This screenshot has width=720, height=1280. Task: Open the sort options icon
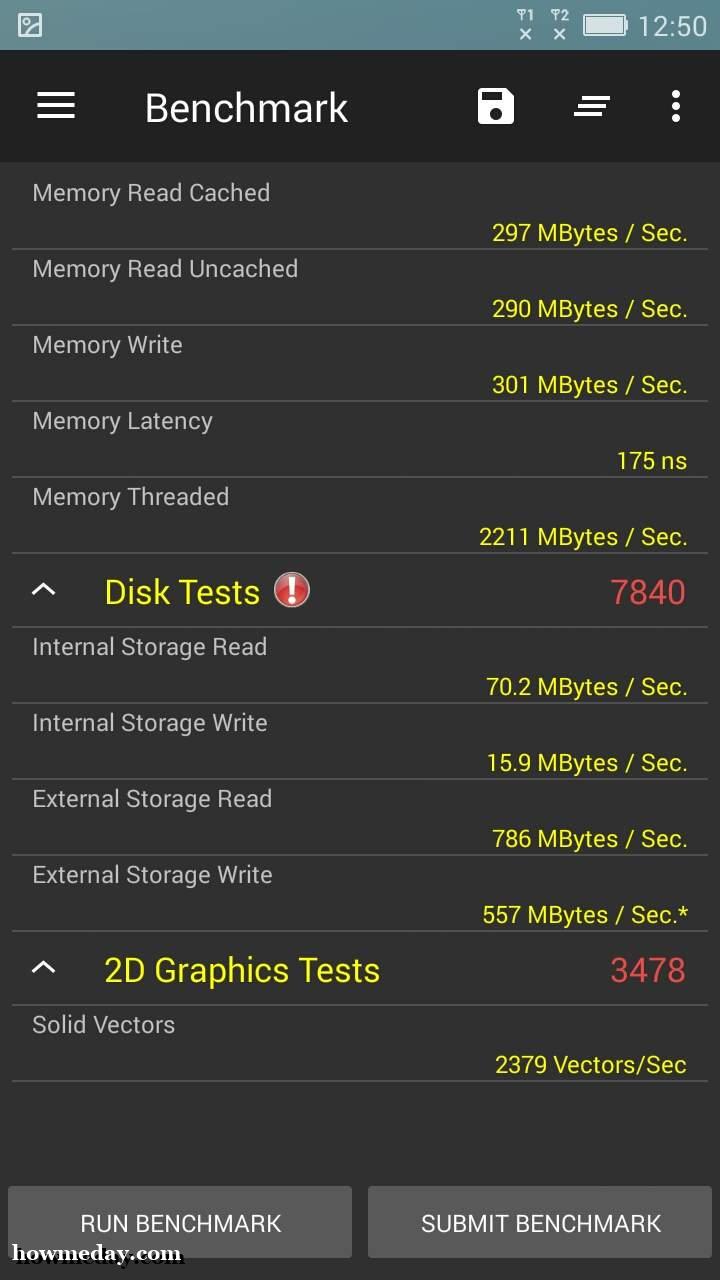592,106
